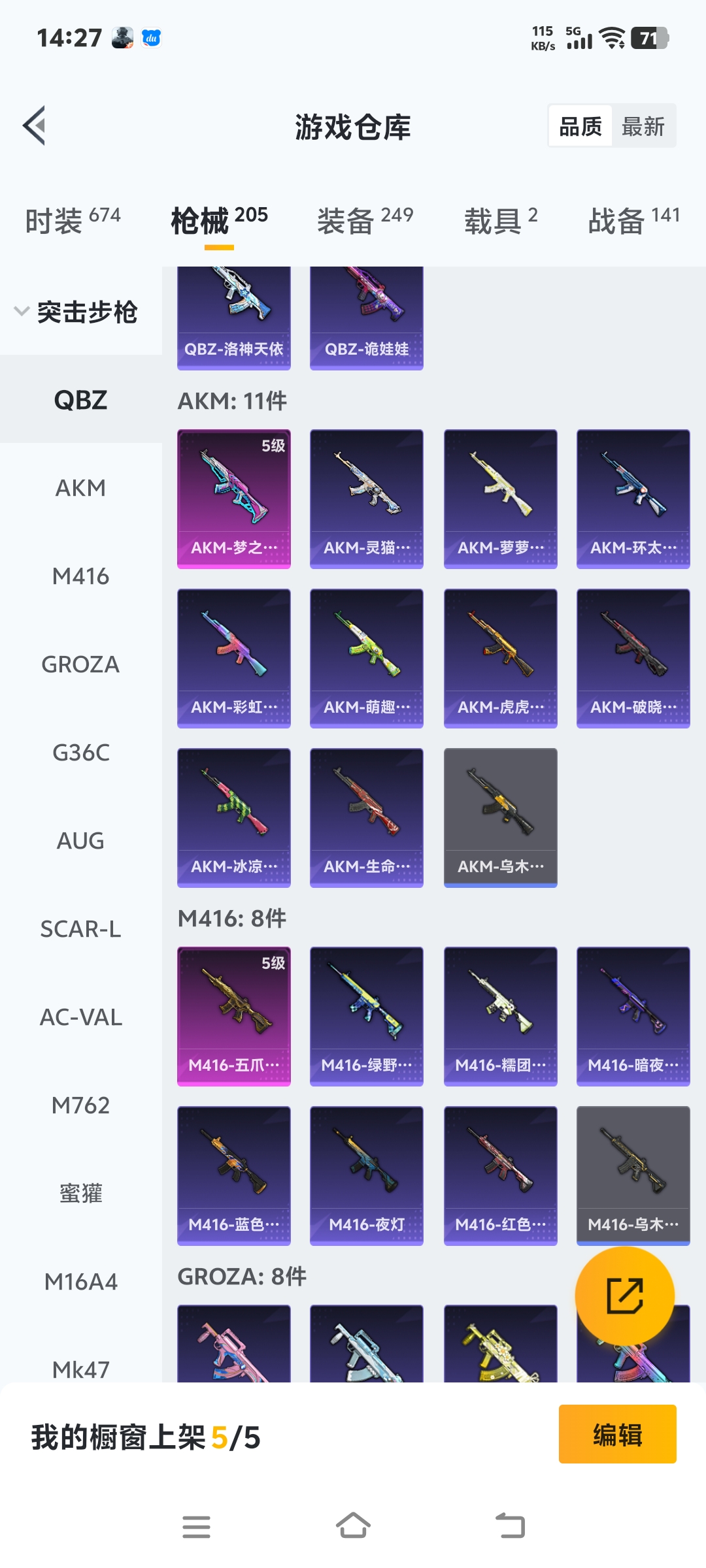View the AKM-彩虹 skin card
This screenshot has width=706, height=1568.
tap(233, 658)
